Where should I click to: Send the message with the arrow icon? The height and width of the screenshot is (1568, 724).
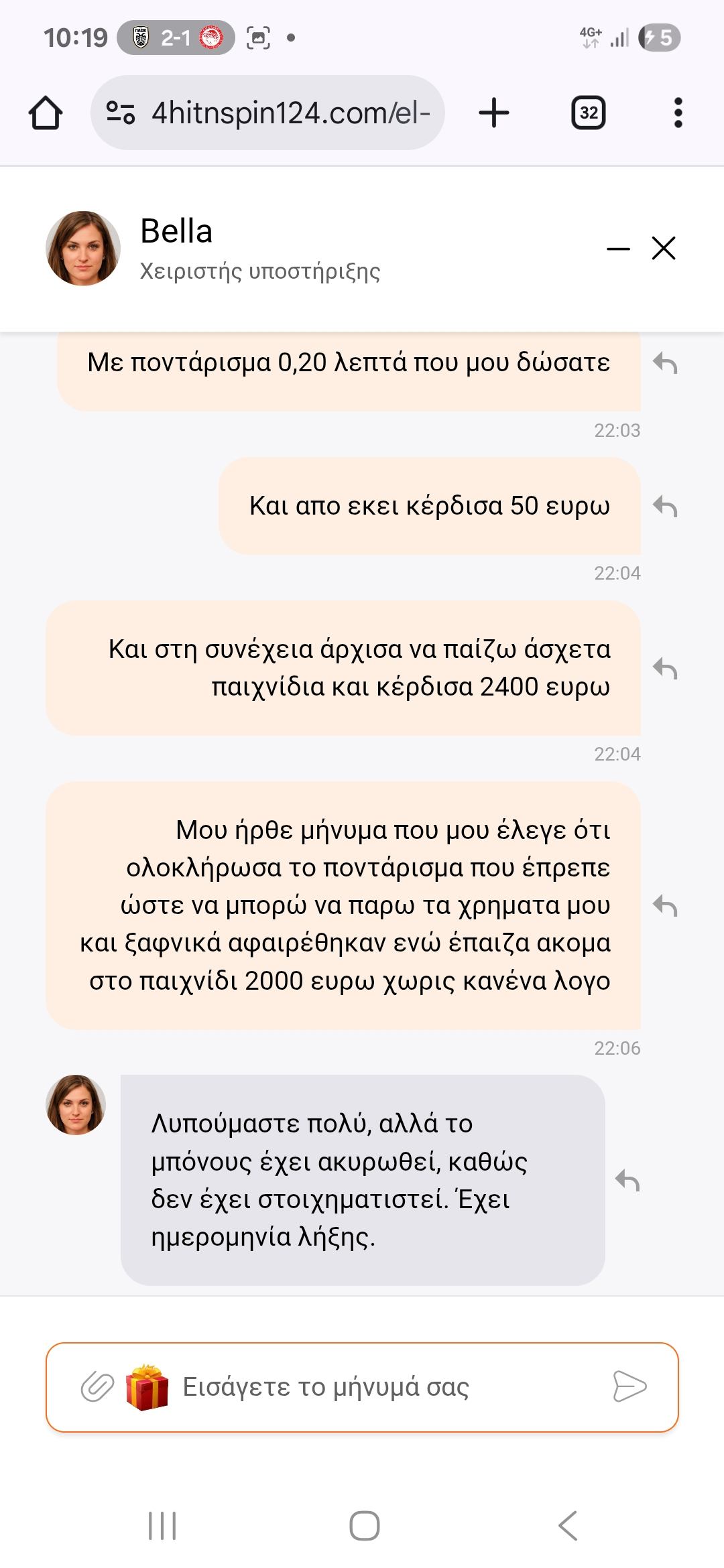coord(629,1387)
